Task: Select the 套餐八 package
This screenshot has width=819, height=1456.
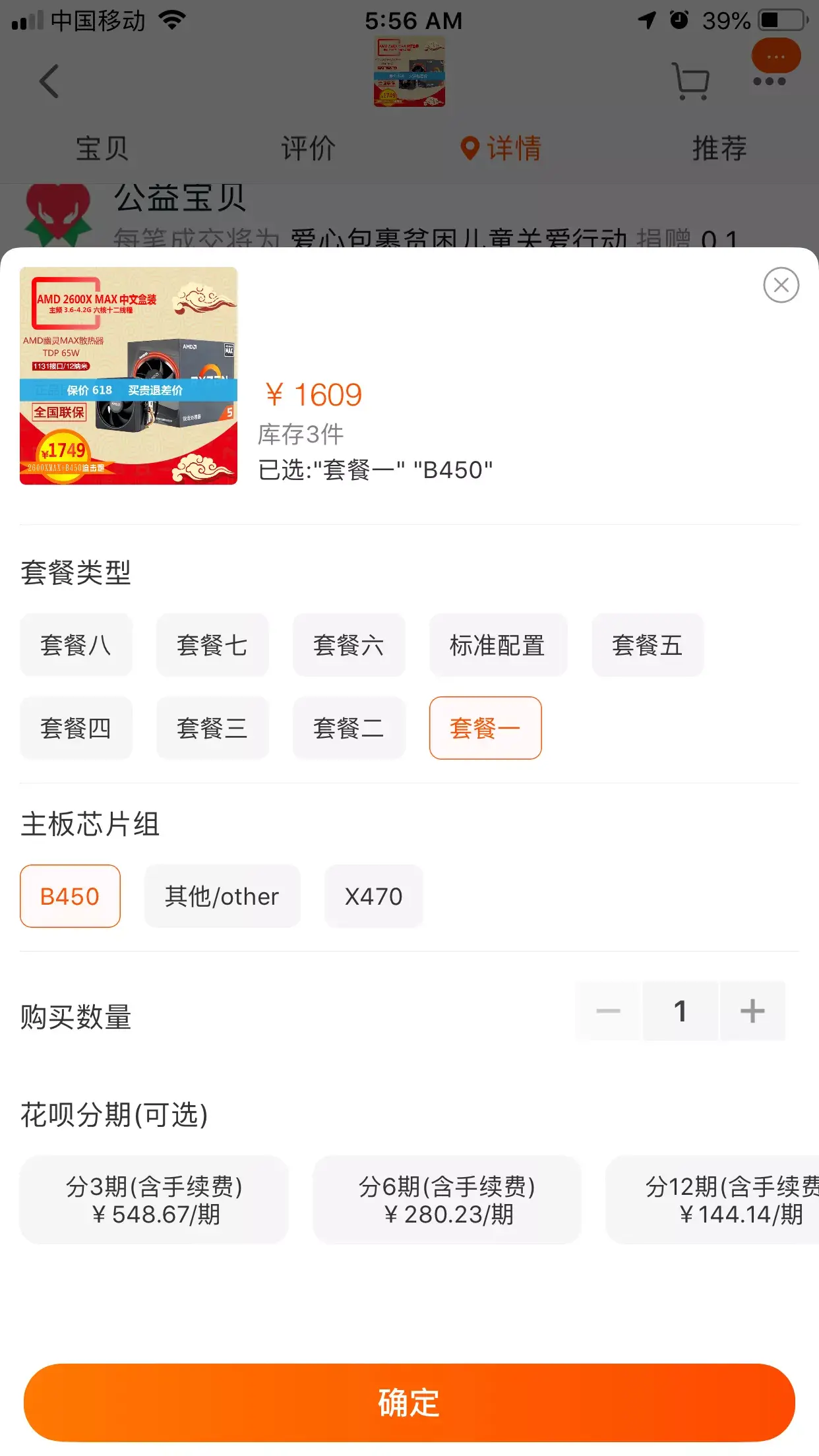Action: [x=76, y=645]
